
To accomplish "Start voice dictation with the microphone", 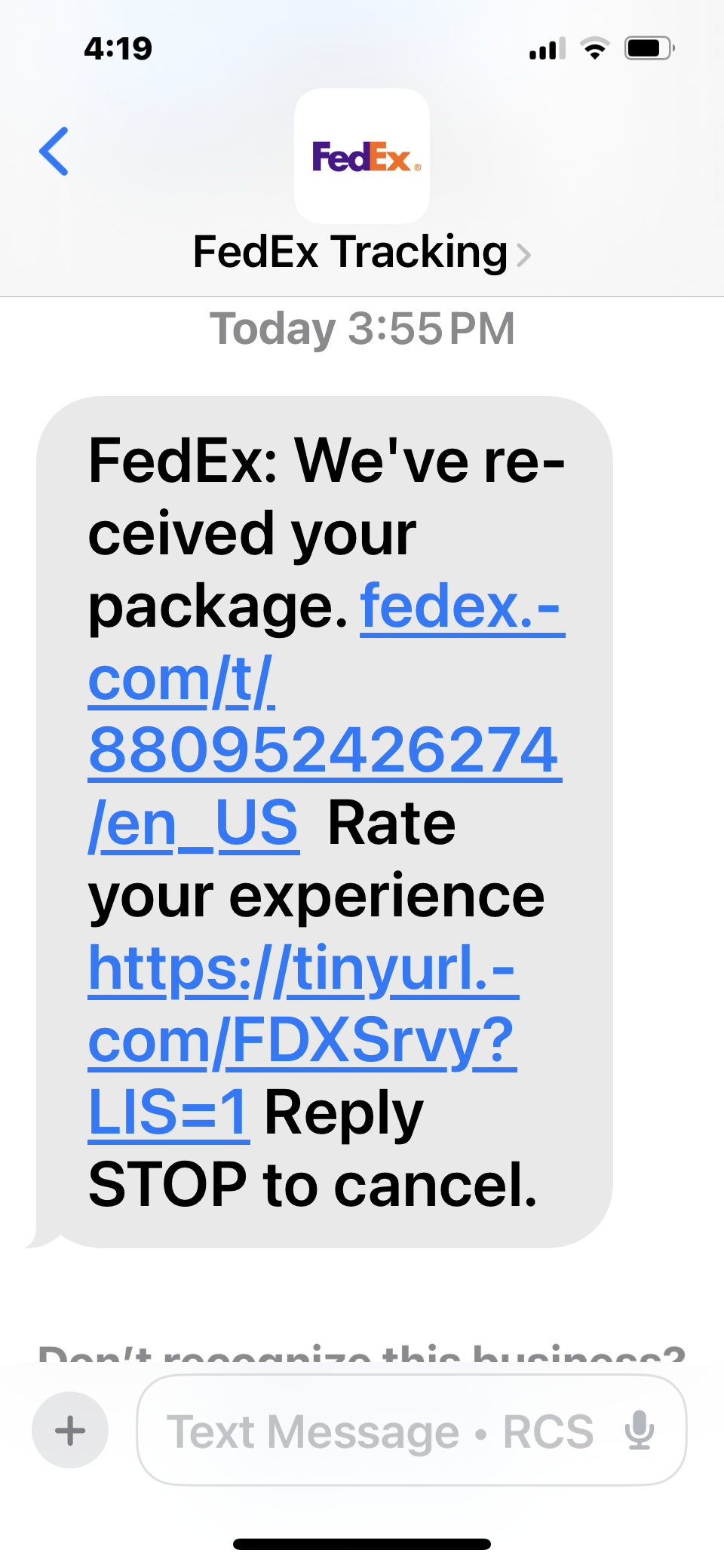I will [639, 1430].
